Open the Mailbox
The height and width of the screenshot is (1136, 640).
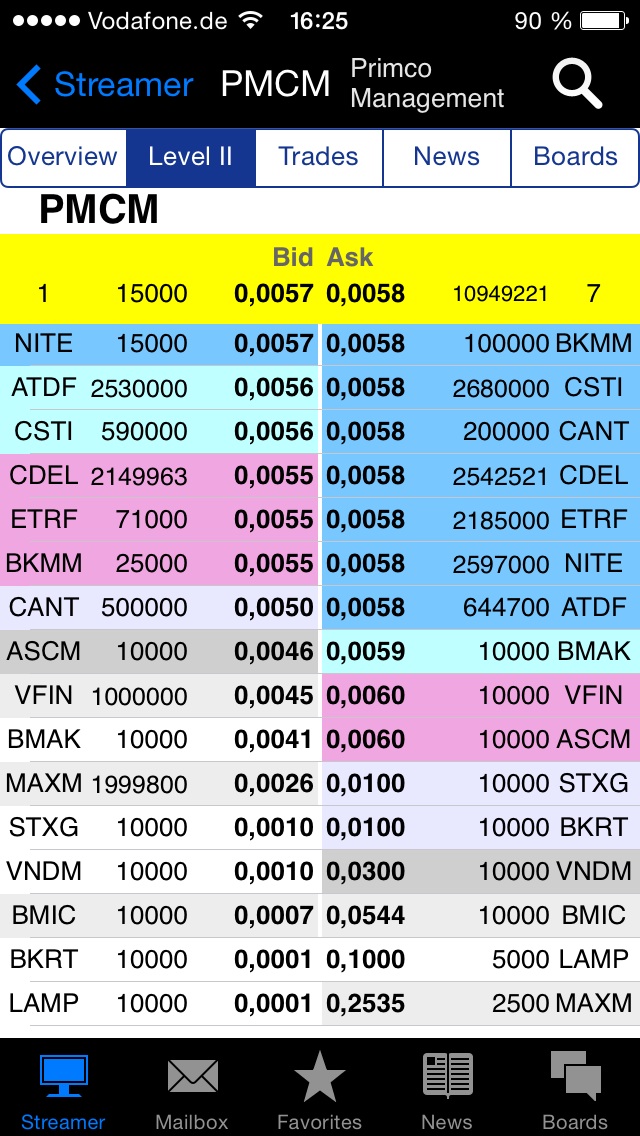[x=192, y=1088]
